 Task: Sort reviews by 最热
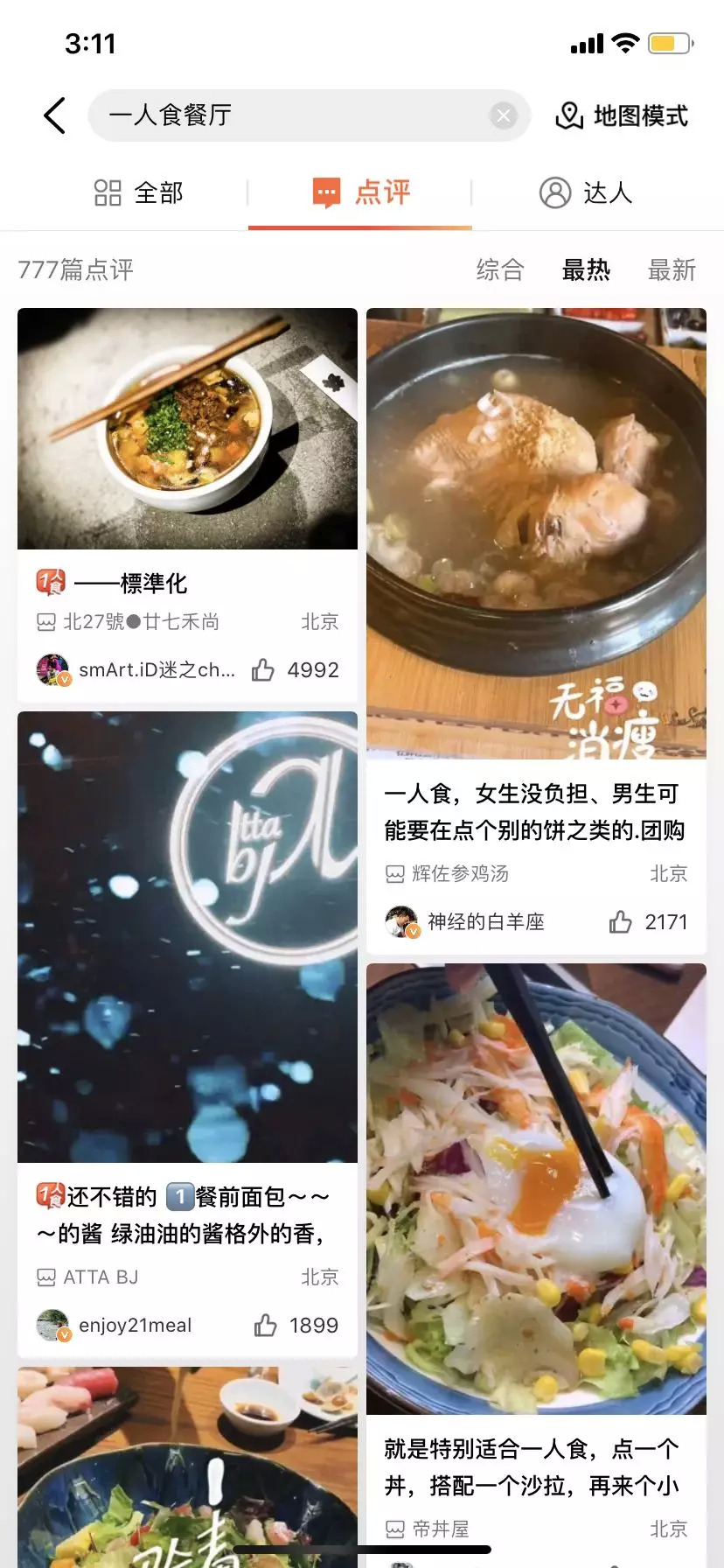[x=586, y=269]
